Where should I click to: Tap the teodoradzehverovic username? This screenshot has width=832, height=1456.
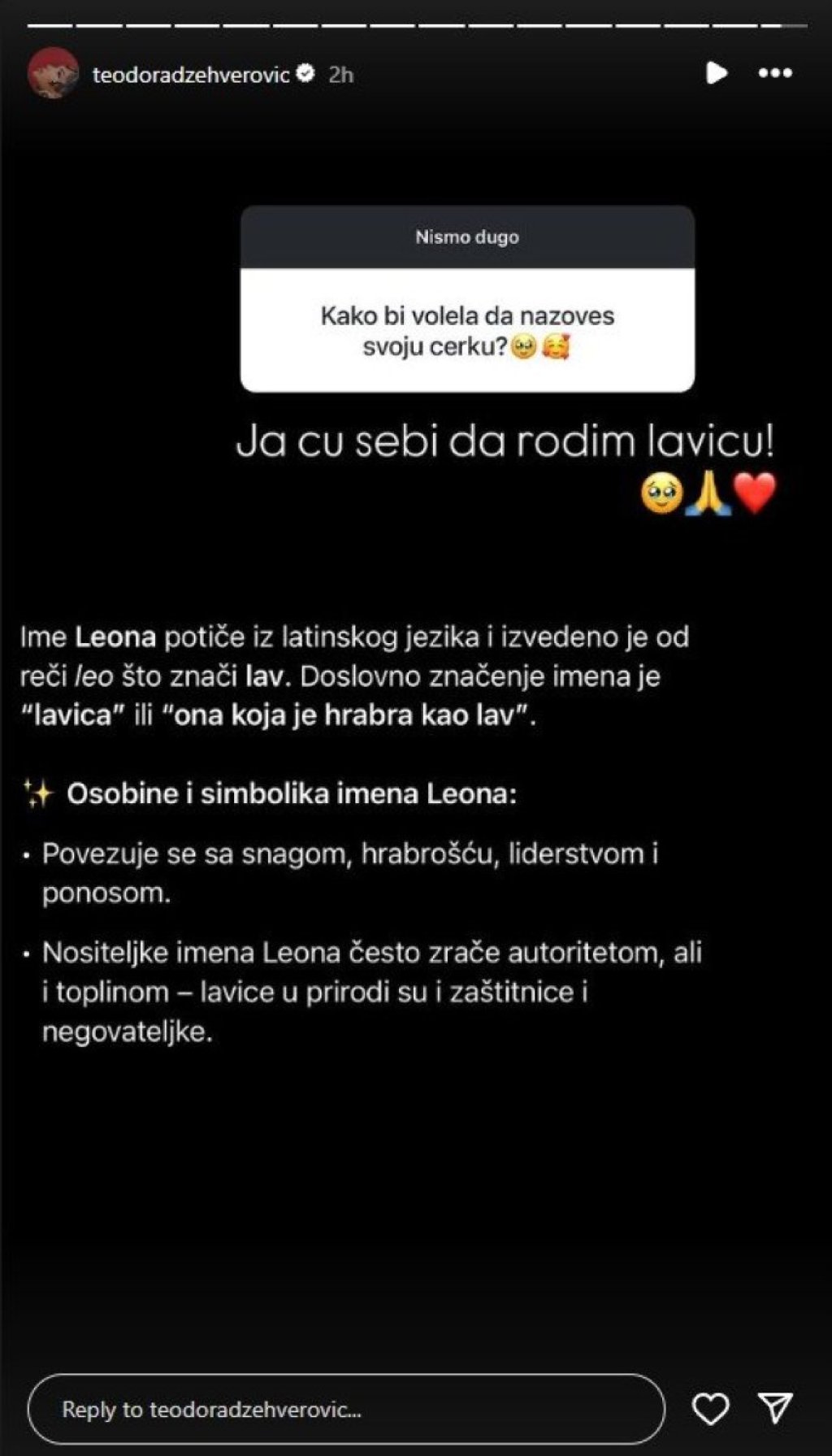[191, 75]
